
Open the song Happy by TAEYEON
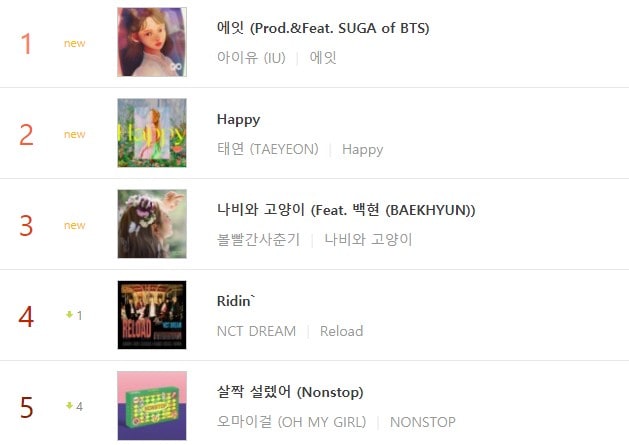pyautogui.click(x=238, y=119)
